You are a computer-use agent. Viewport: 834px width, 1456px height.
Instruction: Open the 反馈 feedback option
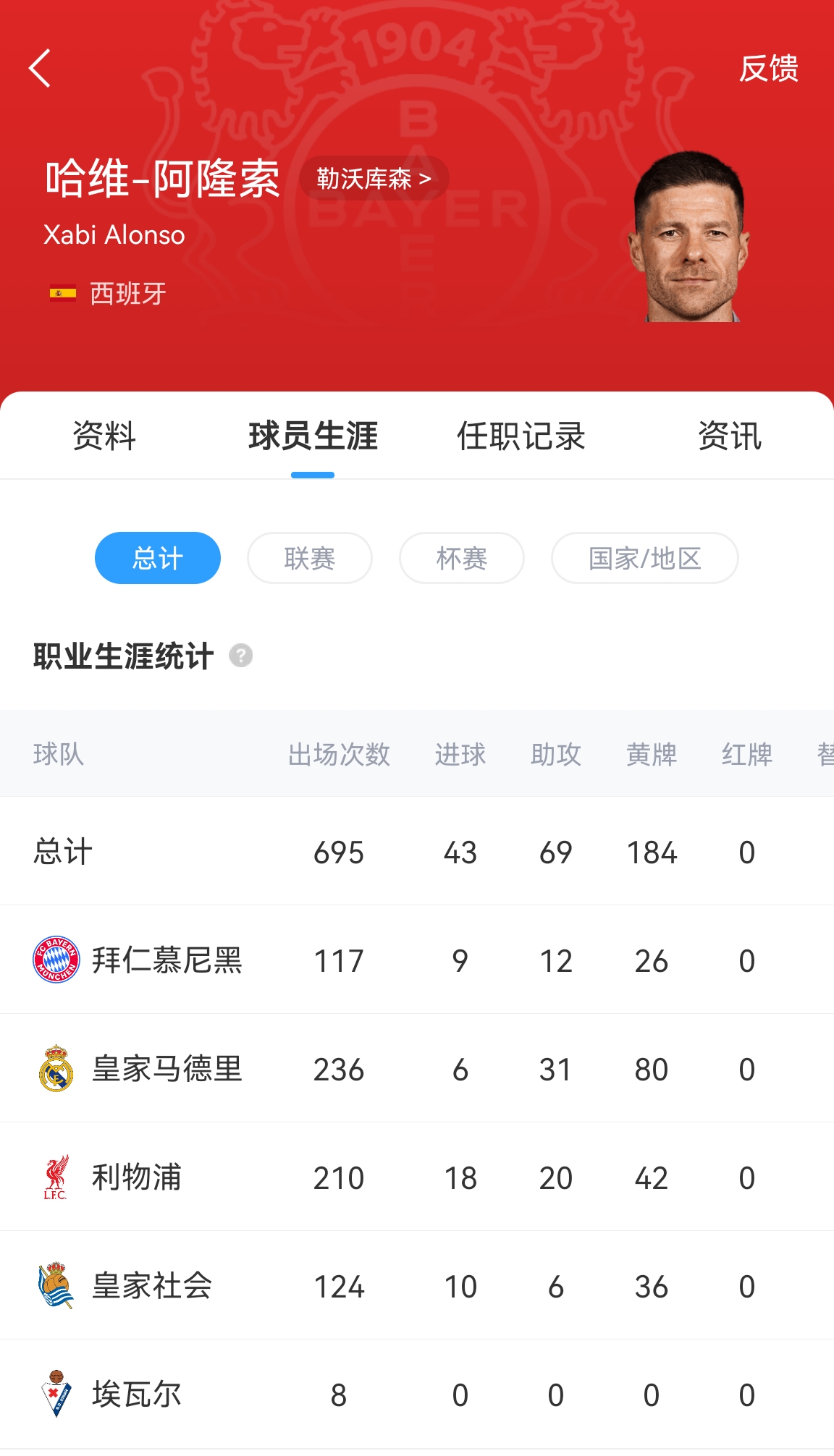coord(768,69)
